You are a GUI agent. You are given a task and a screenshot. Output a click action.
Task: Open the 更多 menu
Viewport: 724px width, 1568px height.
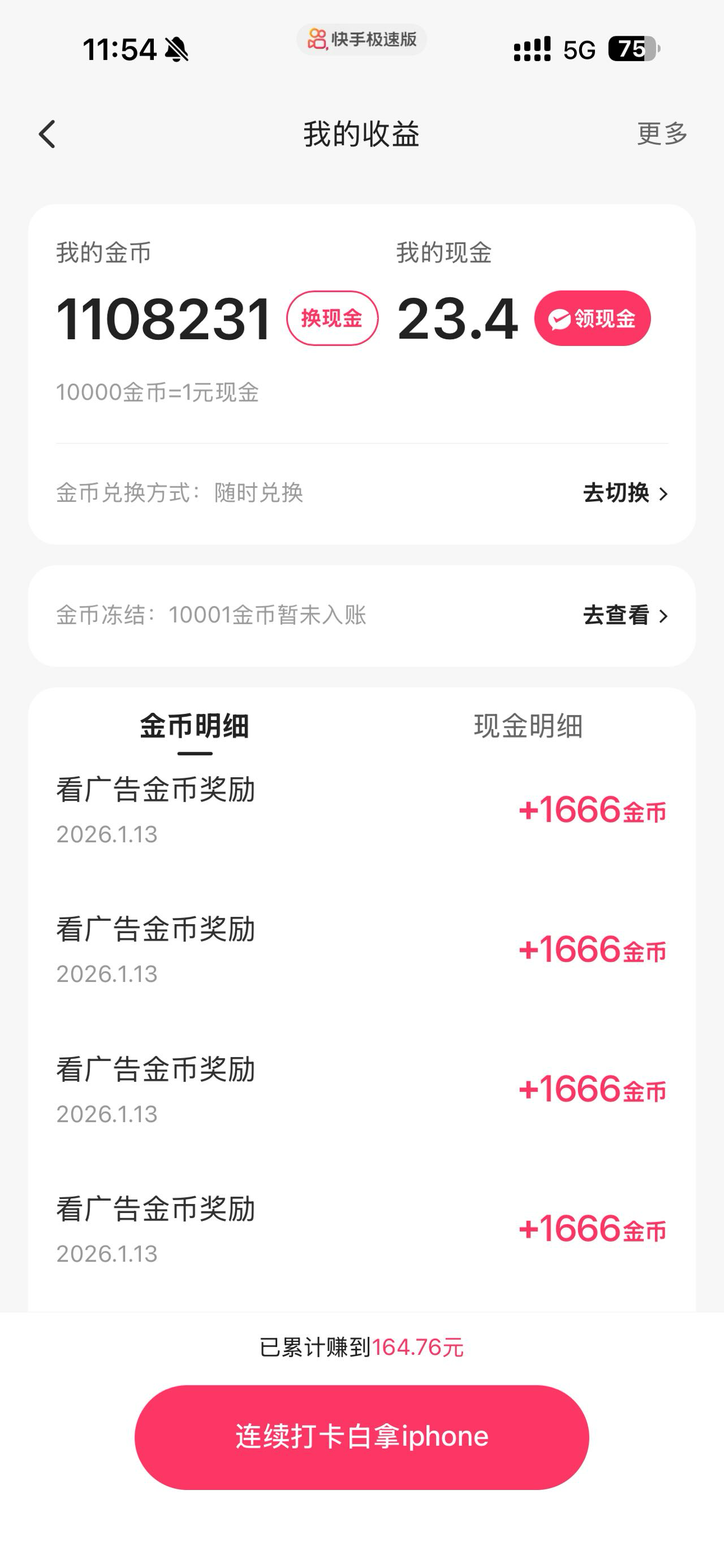(662, 133)
